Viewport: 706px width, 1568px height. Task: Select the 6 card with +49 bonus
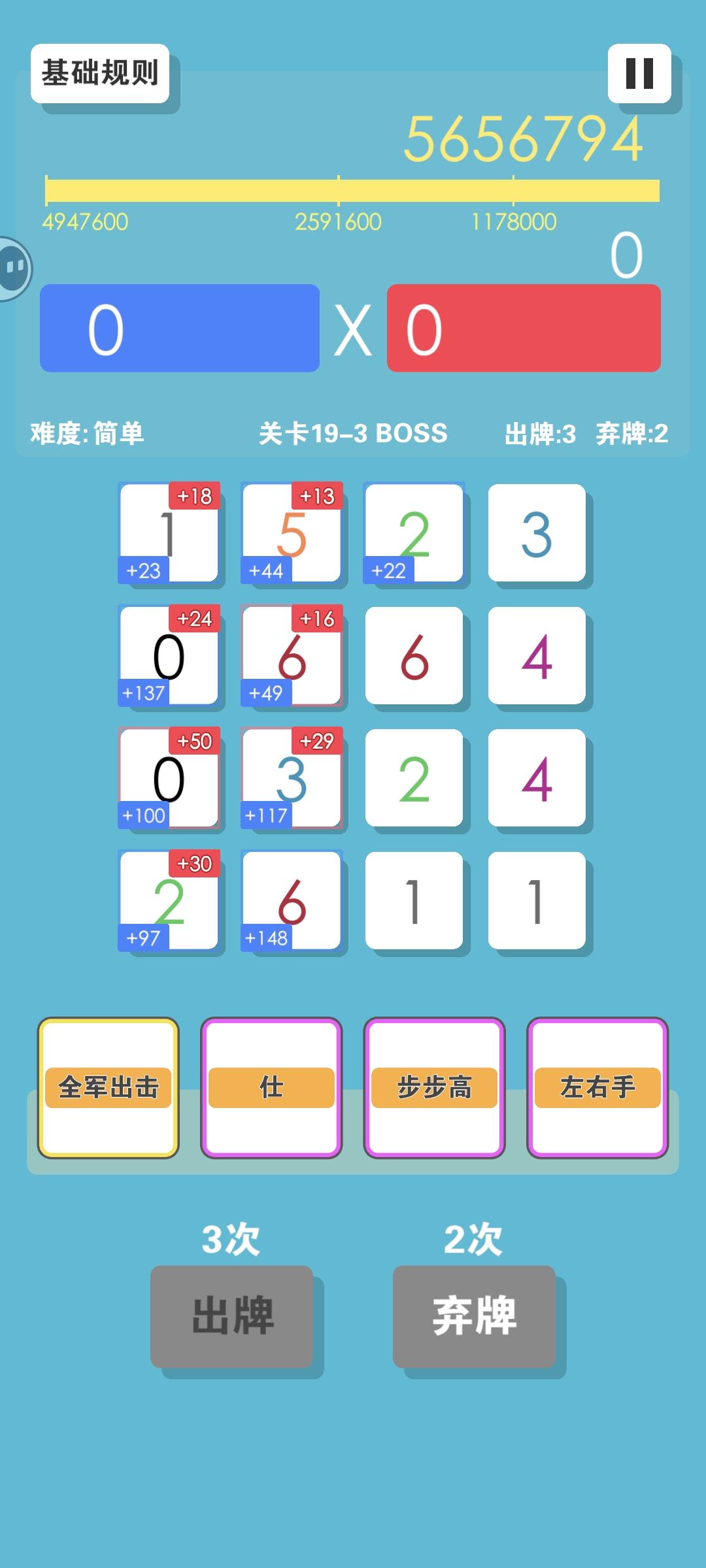click(x=292, y=655)
